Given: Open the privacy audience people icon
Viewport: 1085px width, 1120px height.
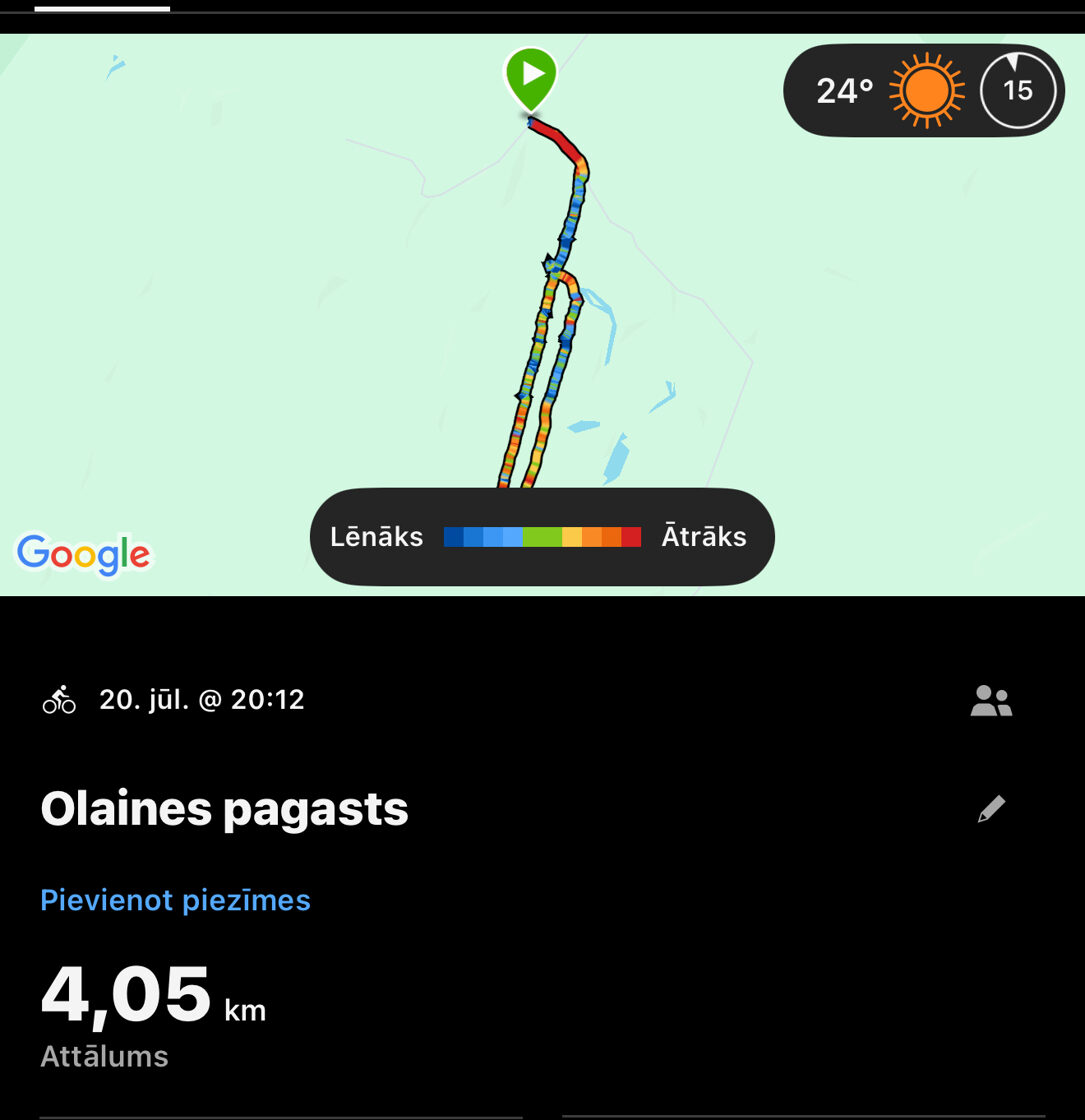Looking at the screenshot, I should (x=991, y=701).
